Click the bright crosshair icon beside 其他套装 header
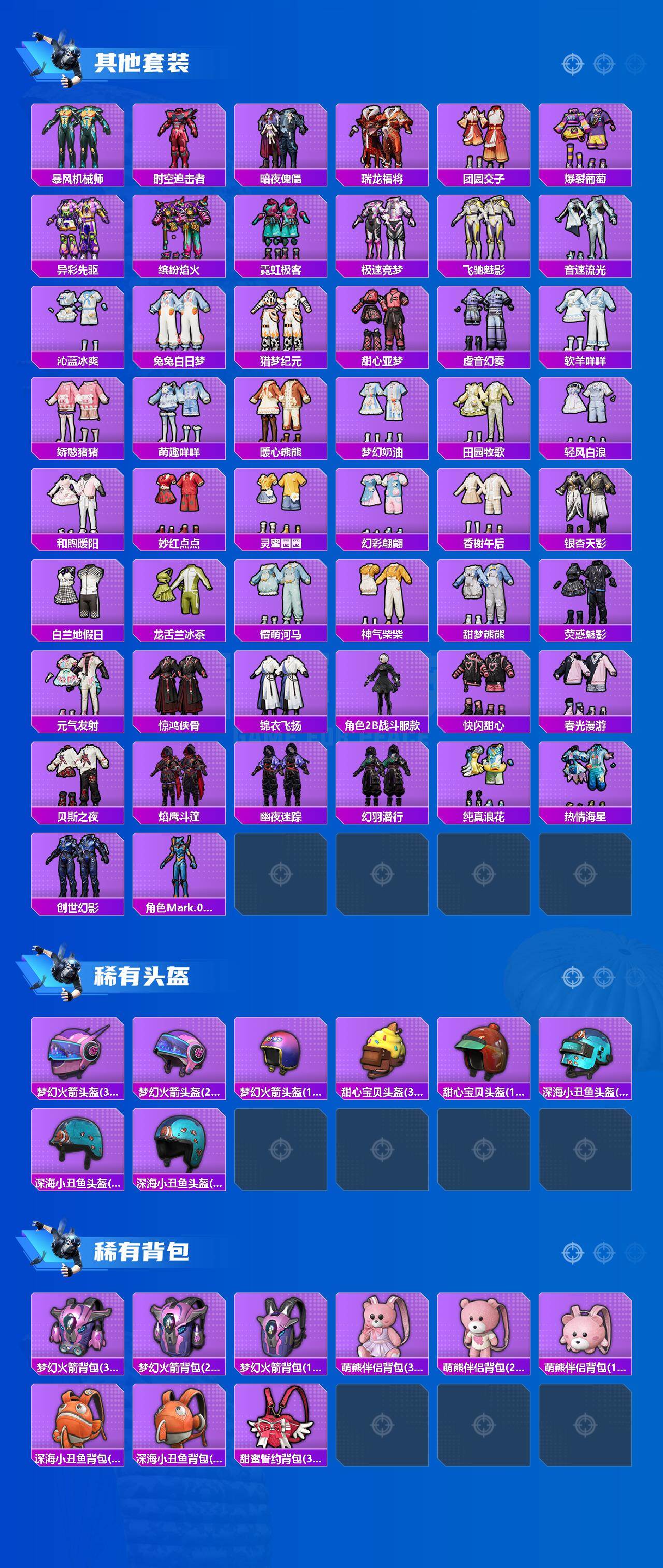 point(572,64)
